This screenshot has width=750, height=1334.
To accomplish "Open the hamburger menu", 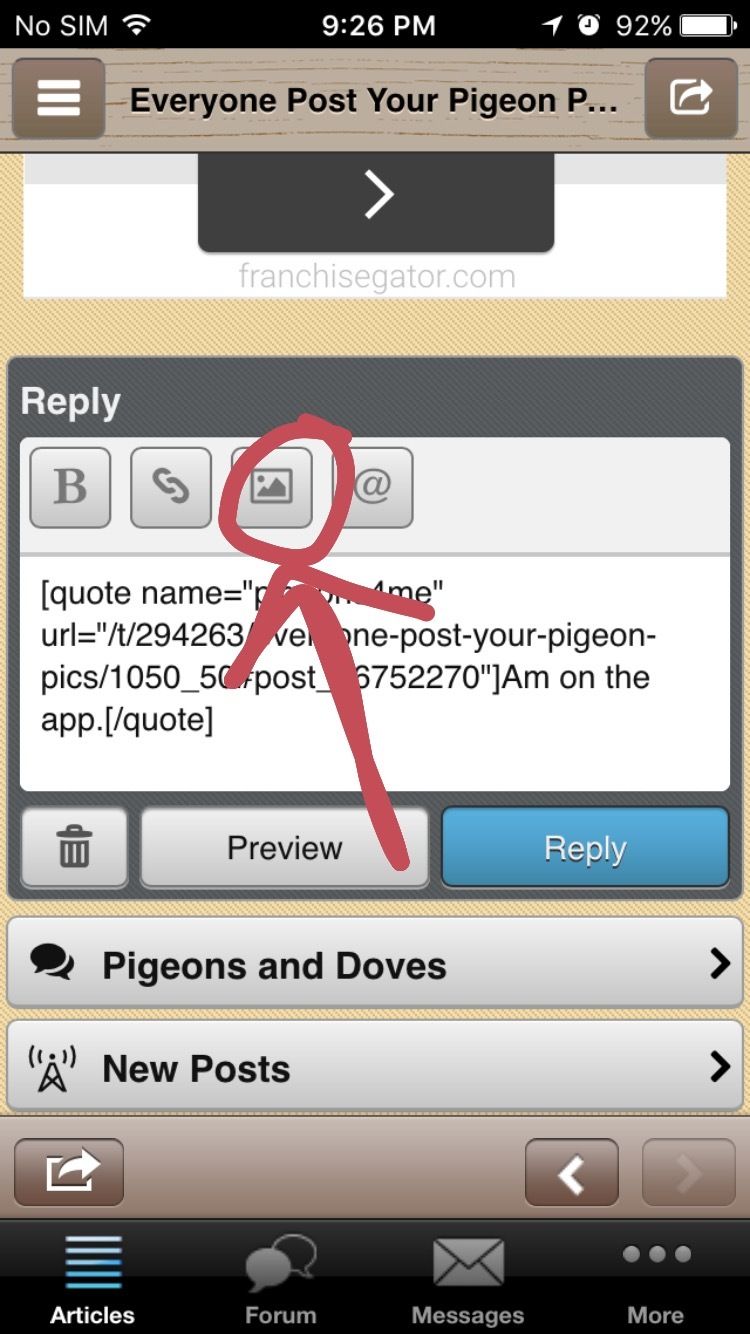I will [58, 99].
